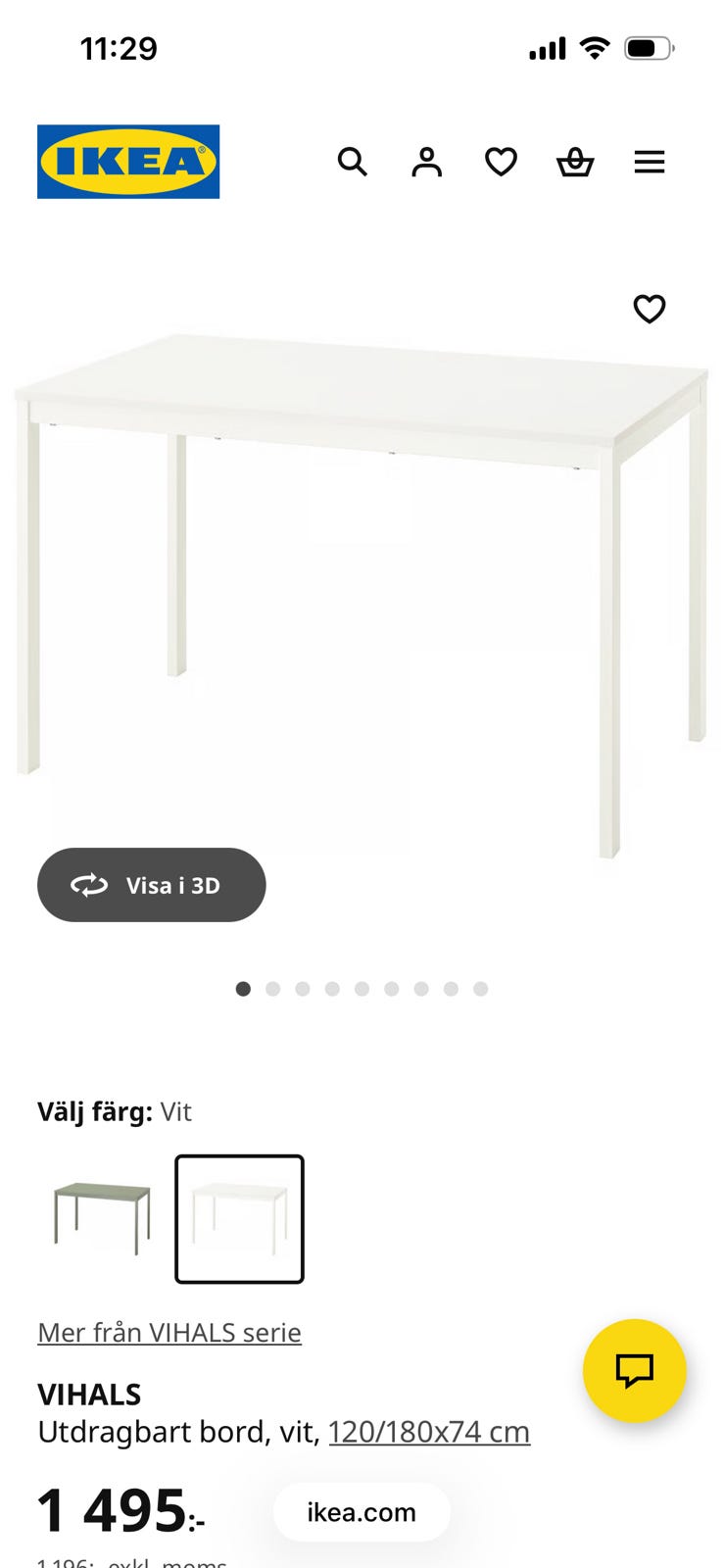Tap the ikea.com badge
724x1568 pixels.
(x=362, y=1512)
